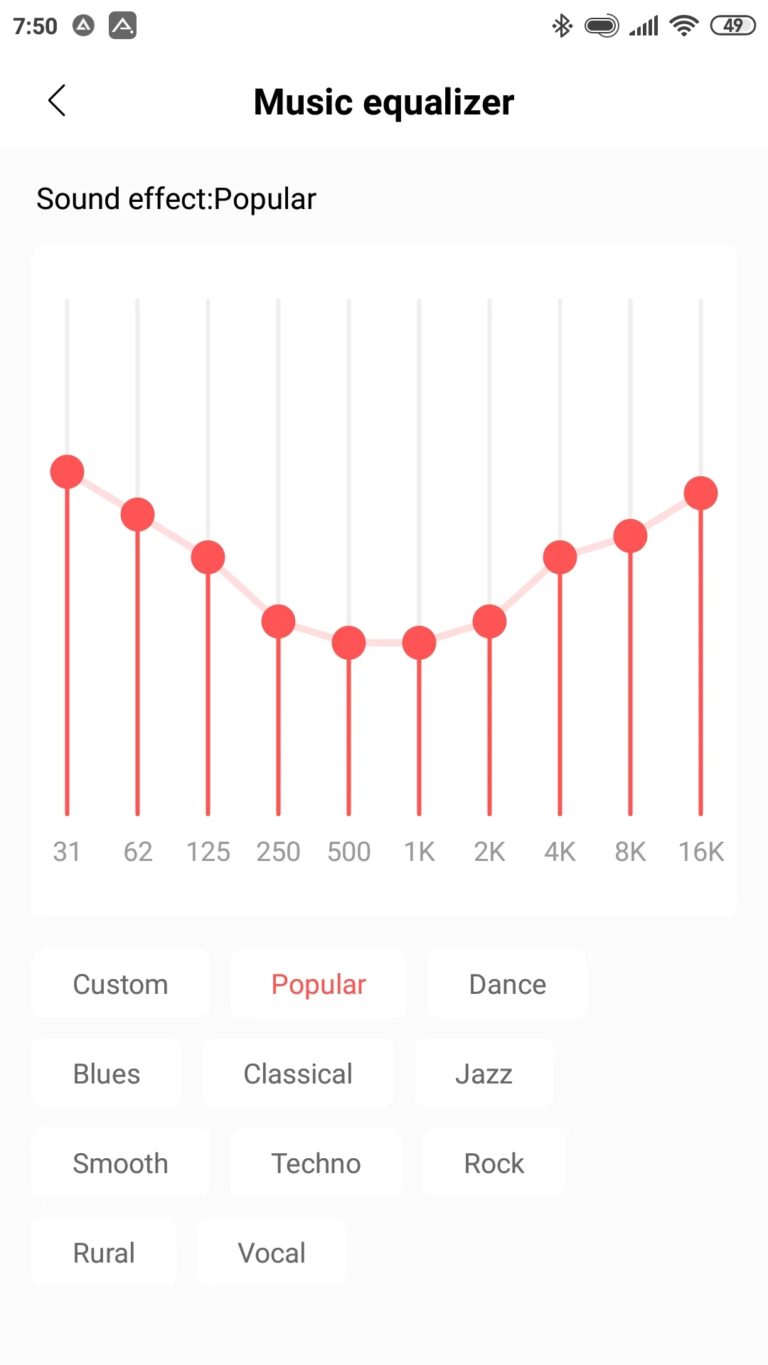Viewport: 768px width, 1365px height.
Task: Enable the Rock sound effect
Action: [493, 1162]
